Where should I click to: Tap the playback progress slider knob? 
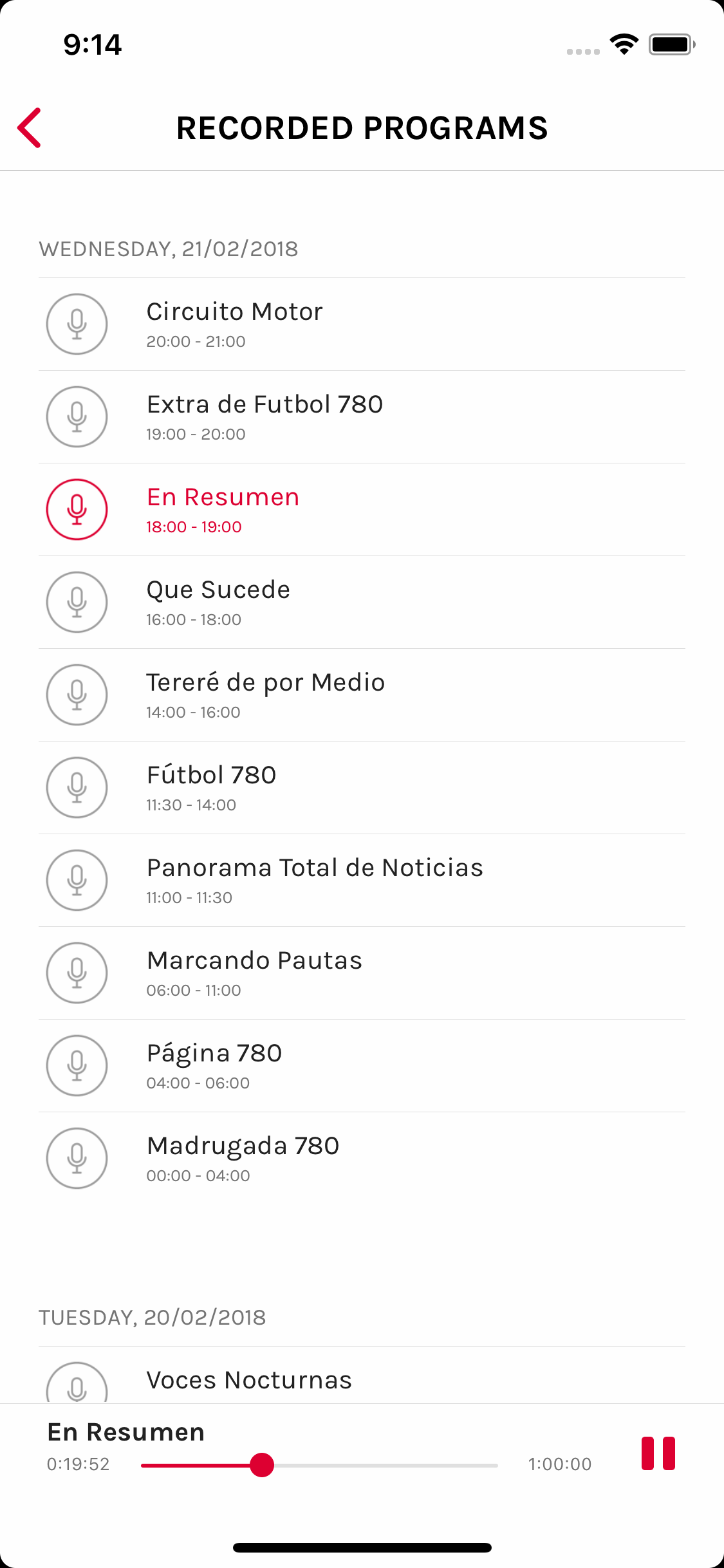point(262,1465)
